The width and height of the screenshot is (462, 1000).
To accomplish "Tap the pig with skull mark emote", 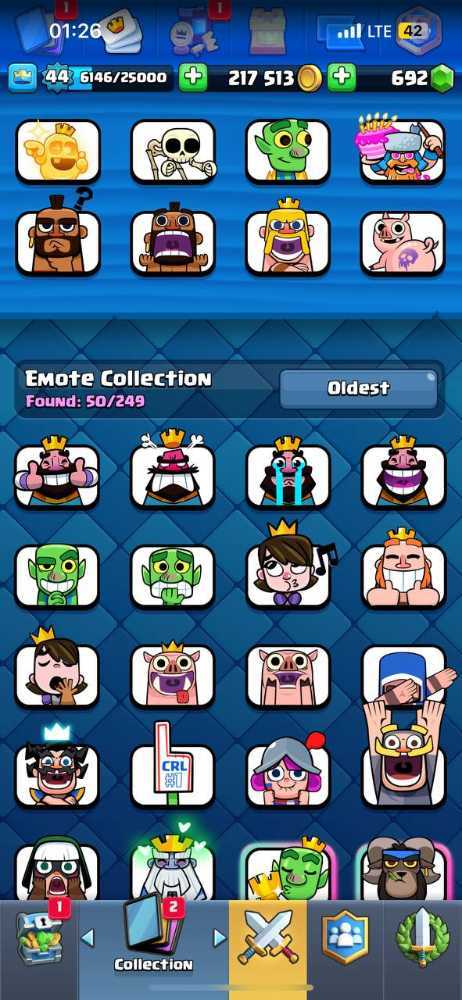I will 403,244.
